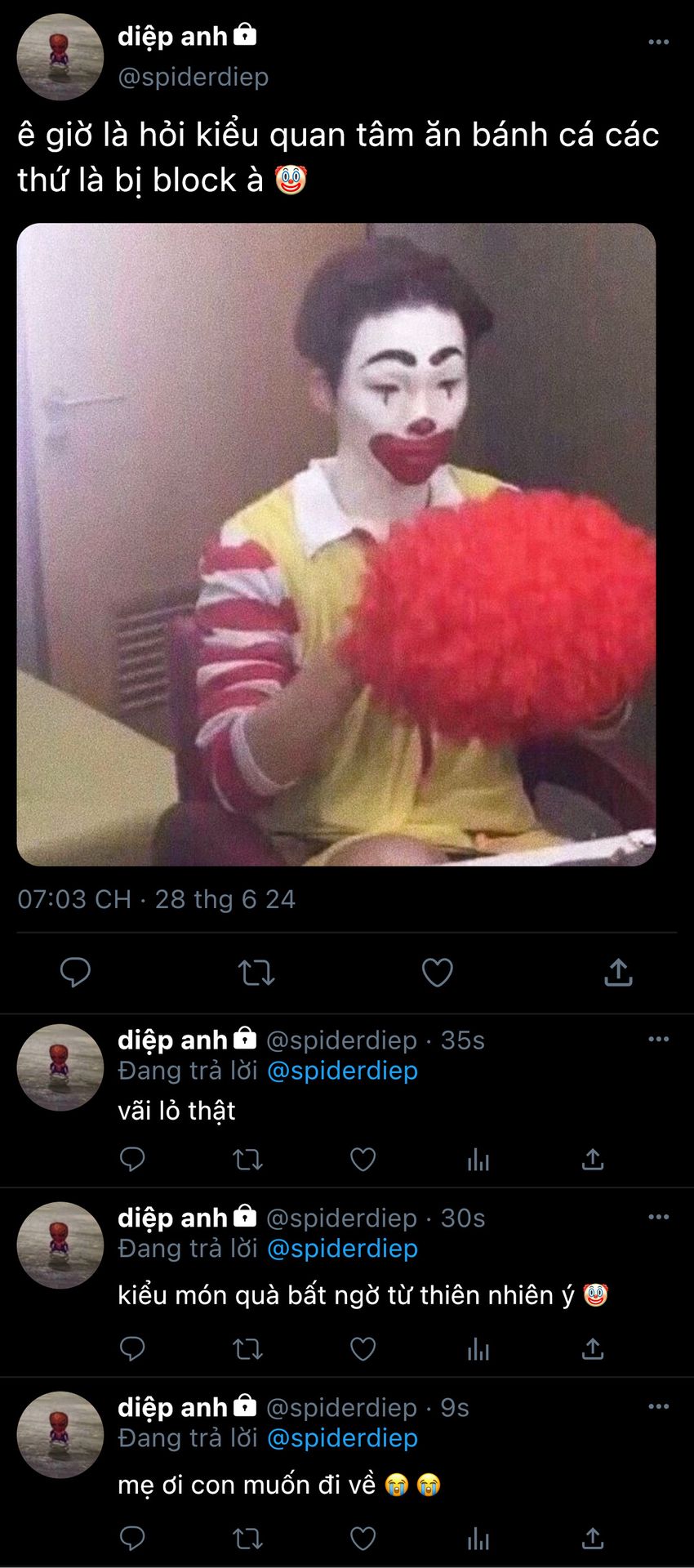Viewport: 694px width, 1568px height.
Task: View analytics of reply "vãi lỏ thật"
Action: coord(478,1159)
